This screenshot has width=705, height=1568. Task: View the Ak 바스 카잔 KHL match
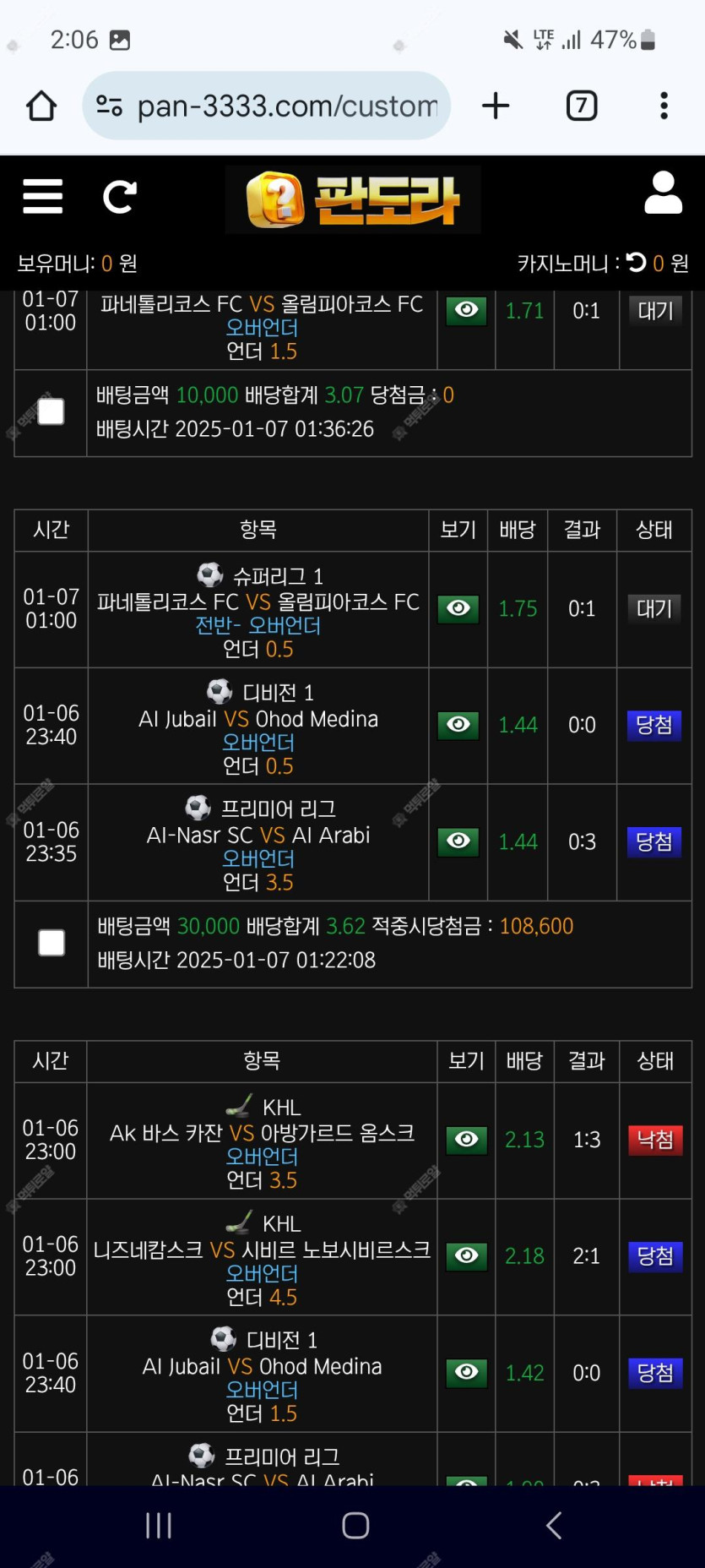(467, 1140)
